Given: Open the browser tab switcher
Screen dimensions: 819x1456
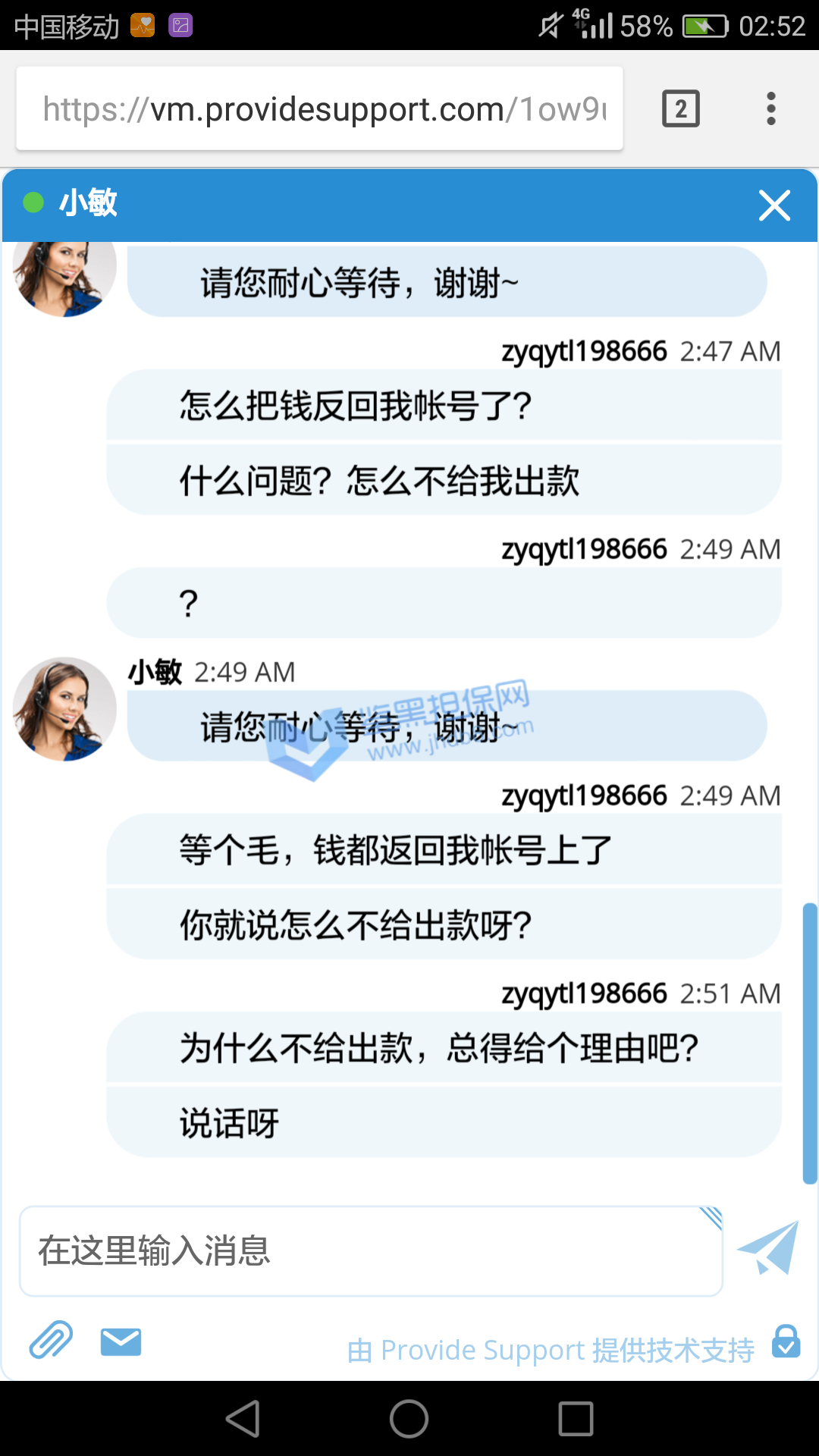Looking at the screenshot, I should 680,109.
